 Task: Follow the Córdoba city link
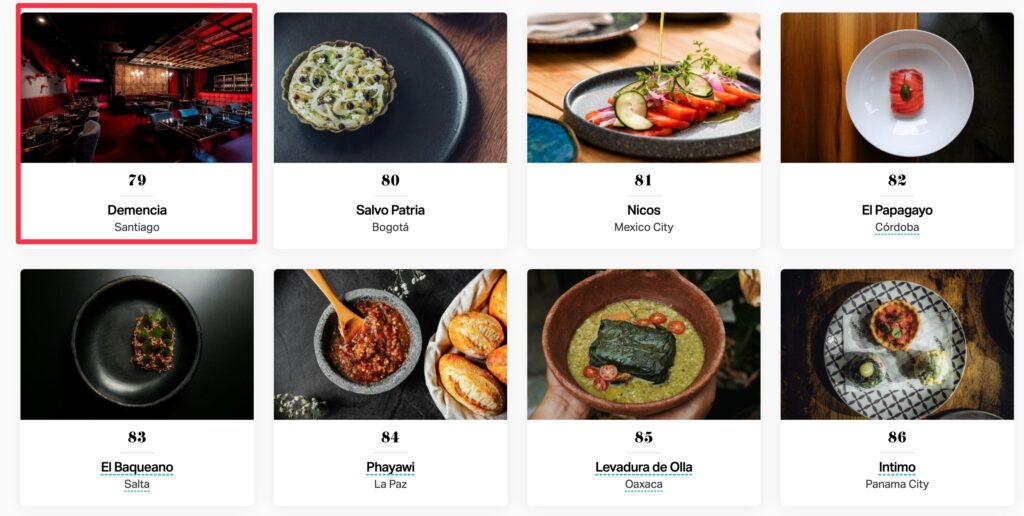pos(896,227)
